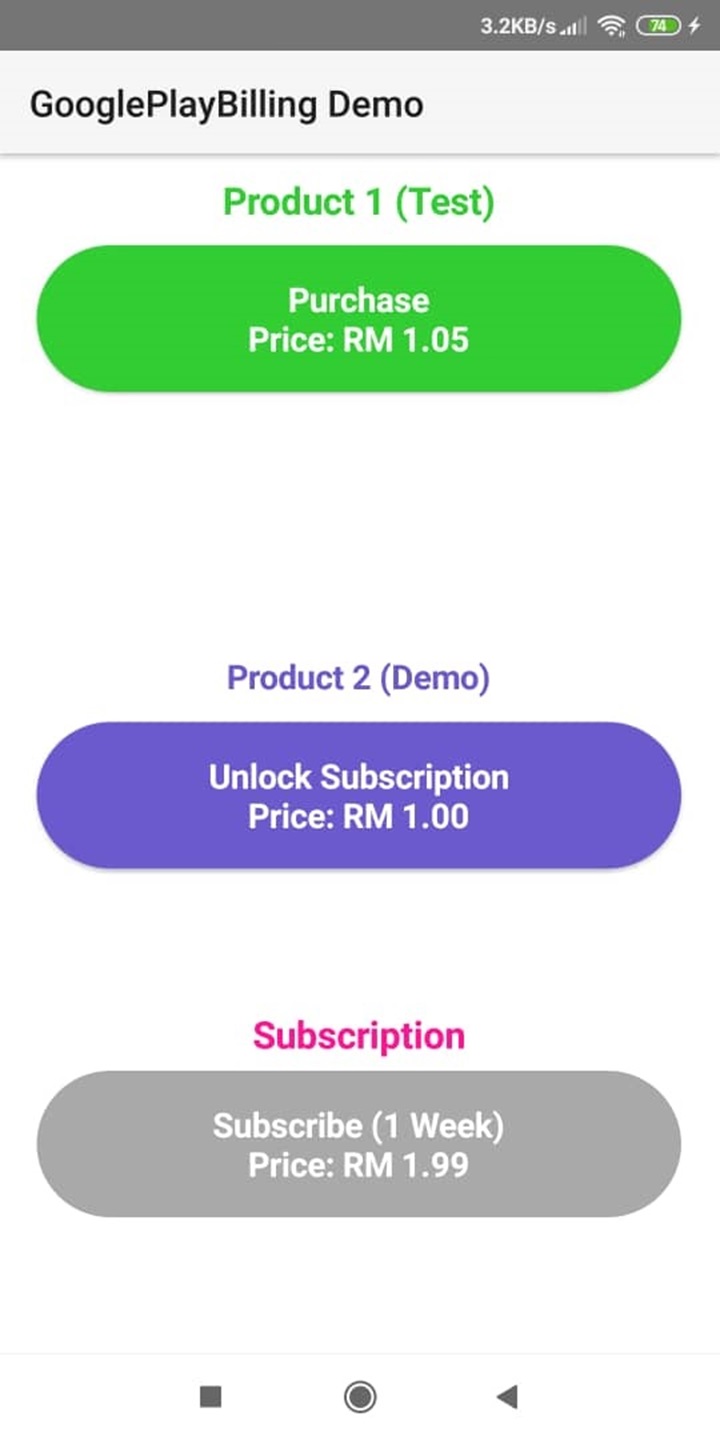Tap the green Purchase button for RM 1.05
The image size is (720, 1440).
tap(359, 319)
